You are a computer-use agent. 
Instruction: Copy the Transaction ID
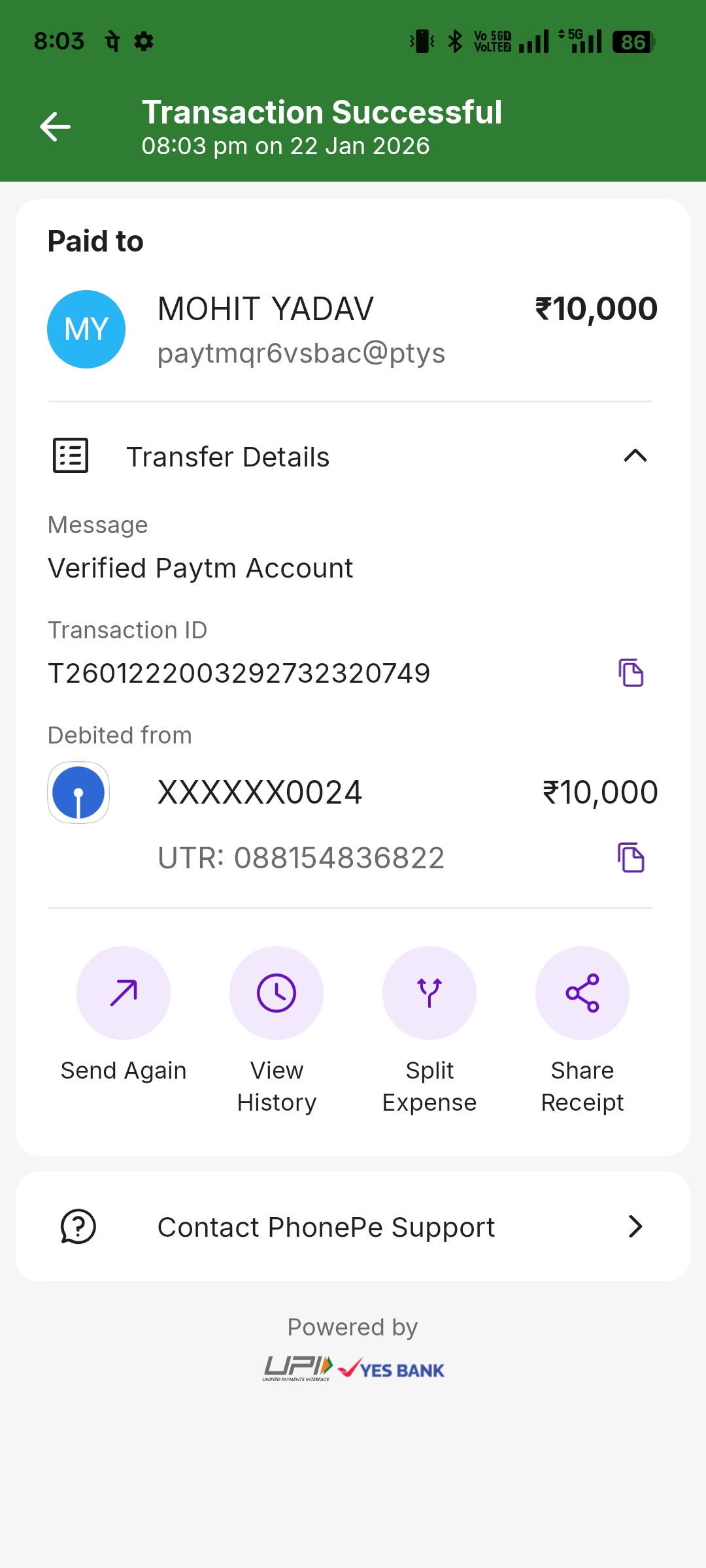pyautogui.click(x=631, y=673)
